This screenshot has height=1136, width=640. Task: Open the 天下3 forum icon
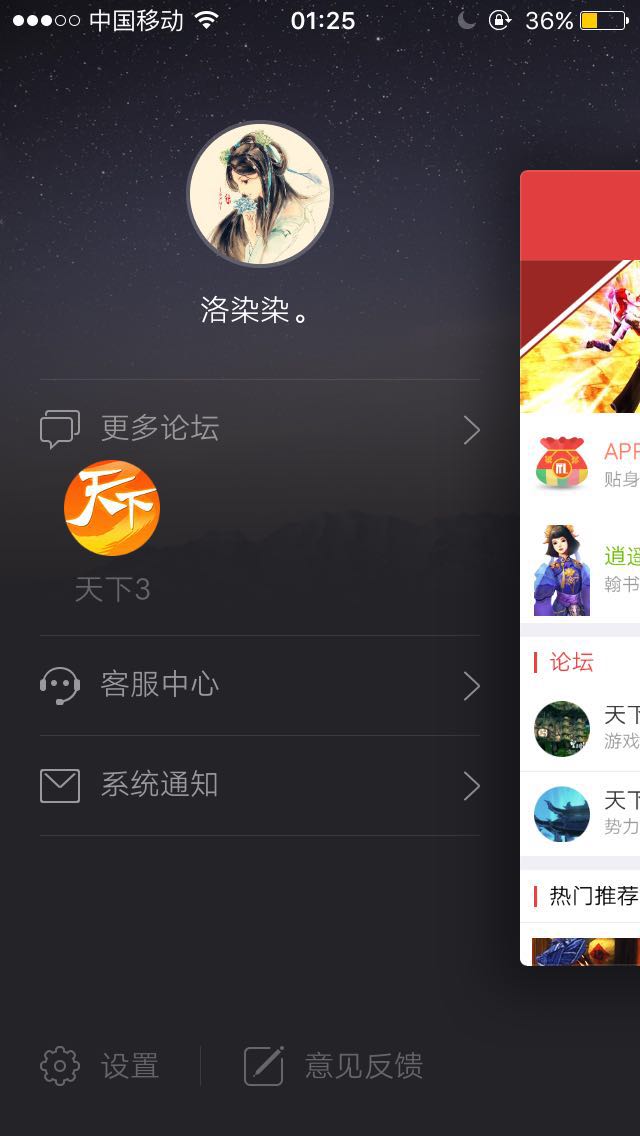(x=112, y=508)
